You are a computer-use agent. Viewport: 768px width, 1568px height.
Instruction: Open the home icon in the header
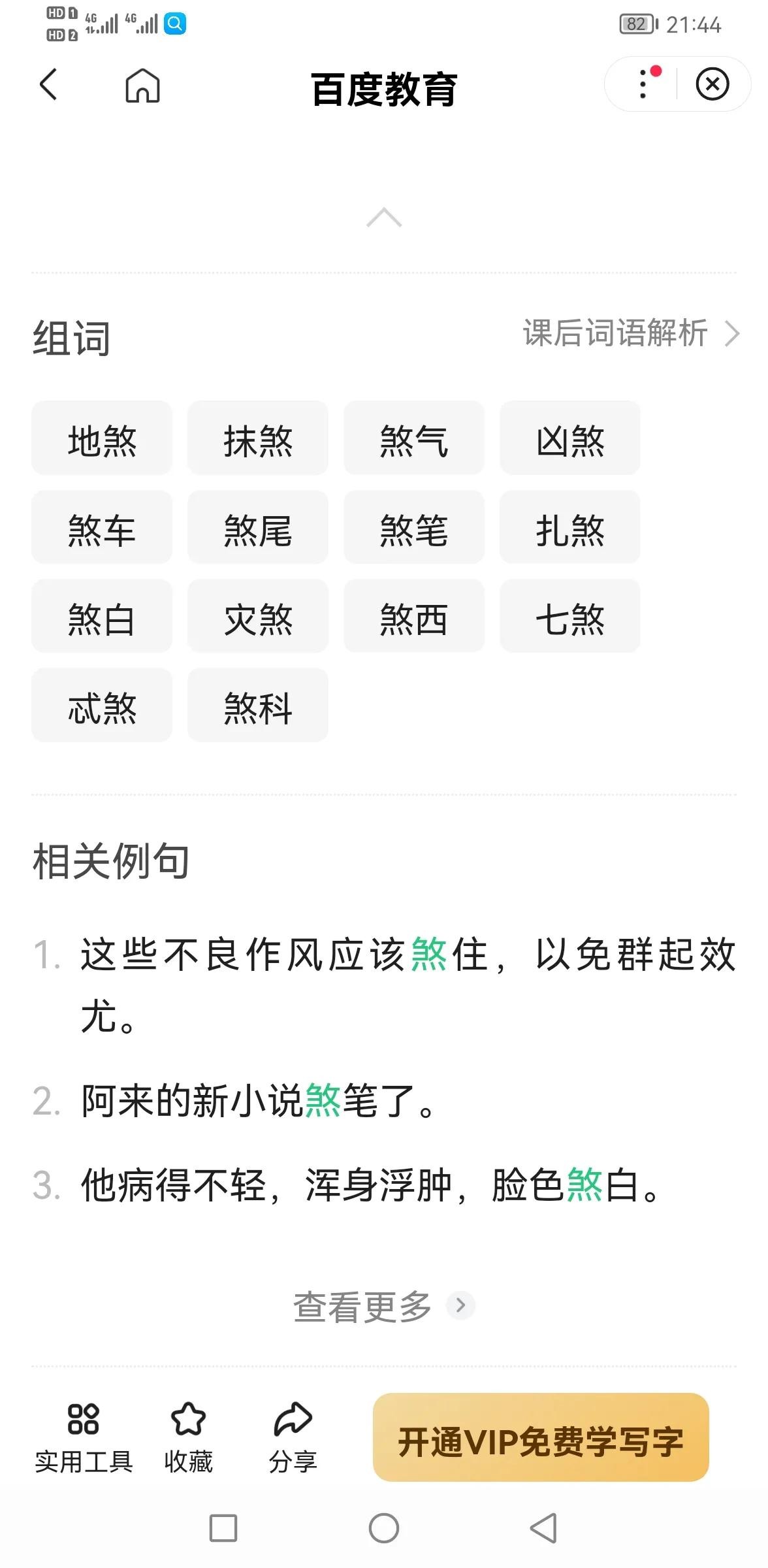pyautogui.click(x=142, y=86)
